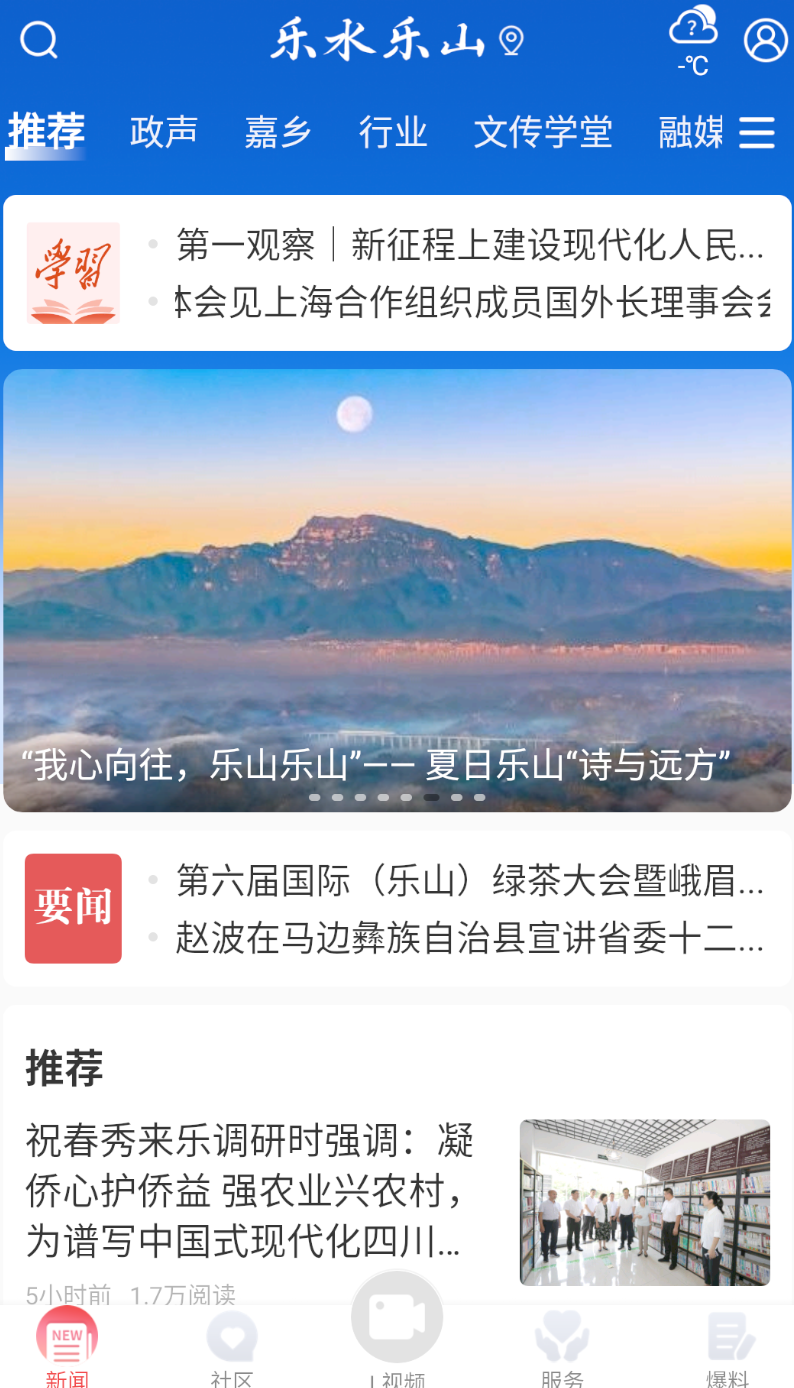The height and width of the screenshot is (1388, 794).
Task: Open the 要闻 section badge
Action: click(x=73, y=908)
